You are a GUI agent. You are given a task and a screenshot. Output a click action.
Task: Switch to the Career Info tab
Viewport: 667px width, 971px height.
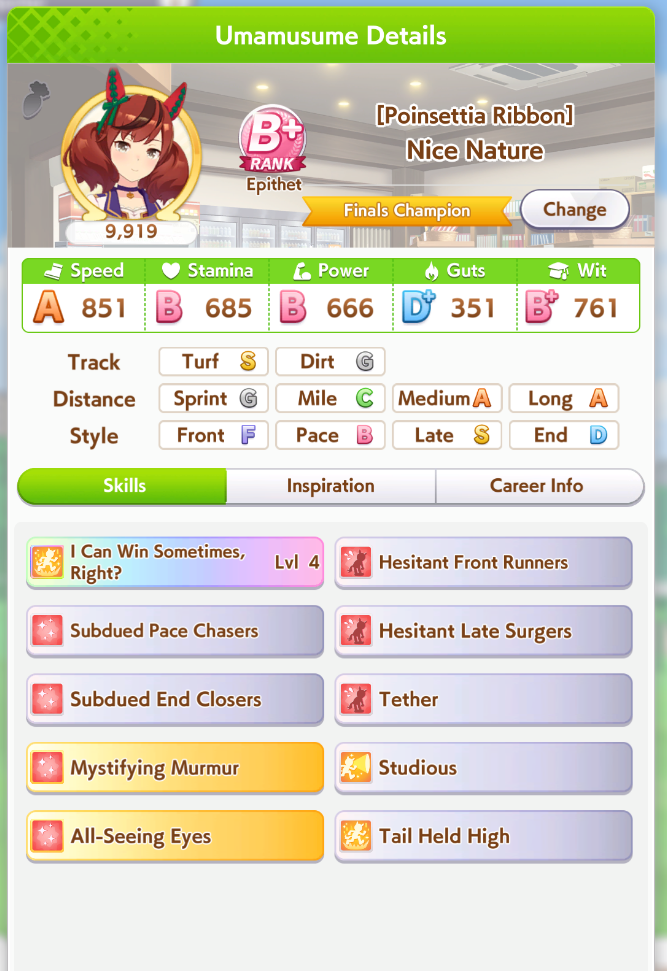pos(537,486)
